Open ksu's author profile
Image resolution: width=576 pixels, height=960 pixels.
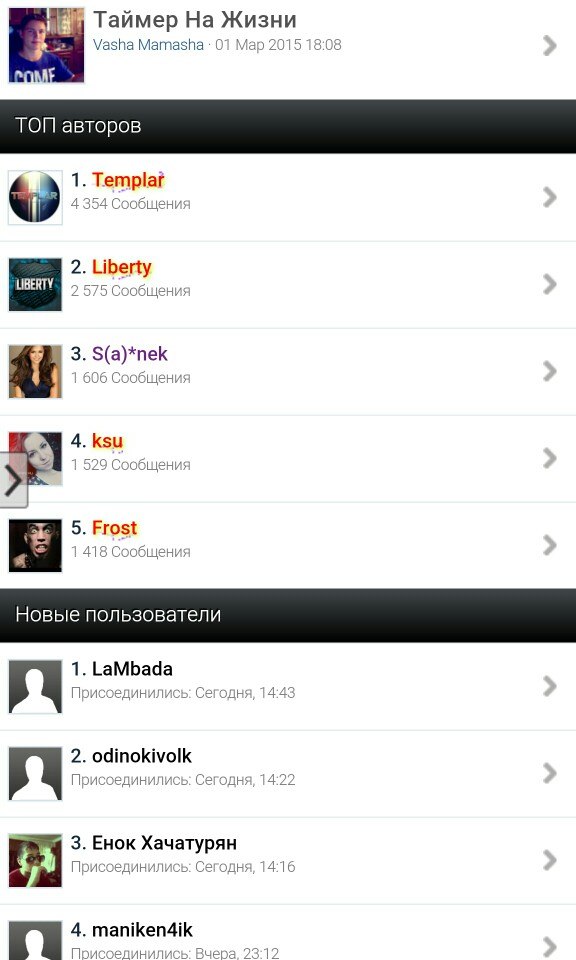coord(288,458)
